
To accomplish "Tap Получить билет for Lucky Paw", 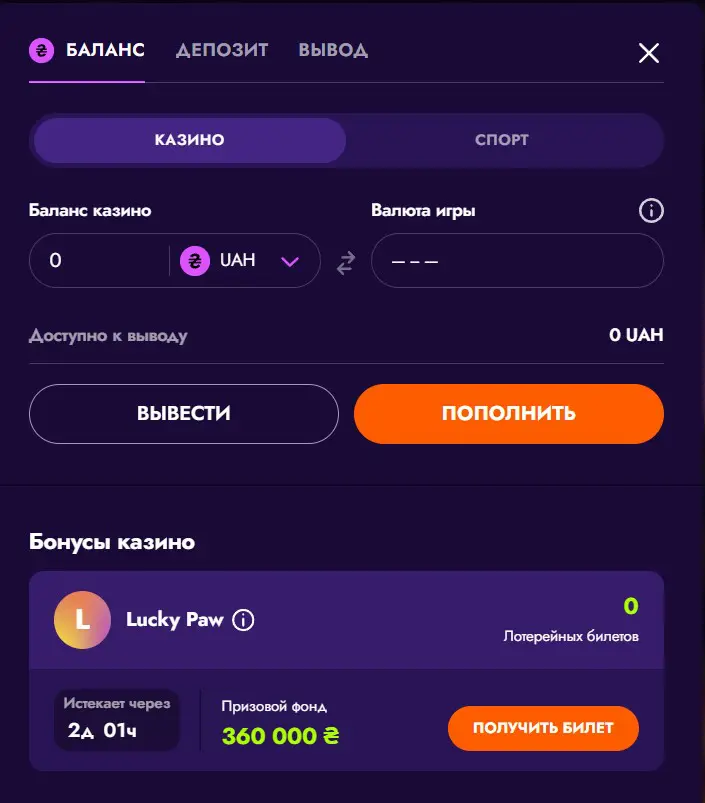I will [543, 728].
